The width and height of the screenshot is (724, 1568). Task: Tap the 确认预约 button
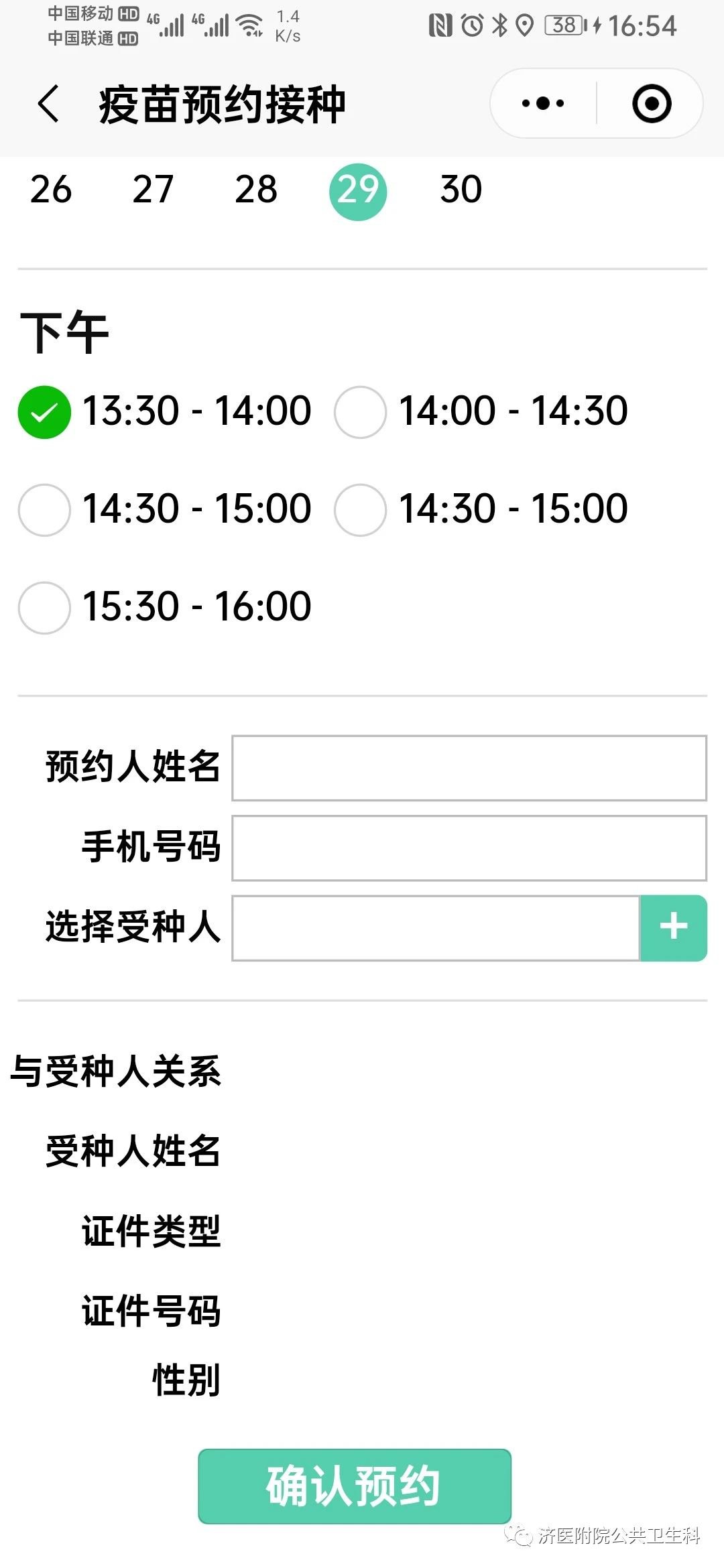[354, 1486]
